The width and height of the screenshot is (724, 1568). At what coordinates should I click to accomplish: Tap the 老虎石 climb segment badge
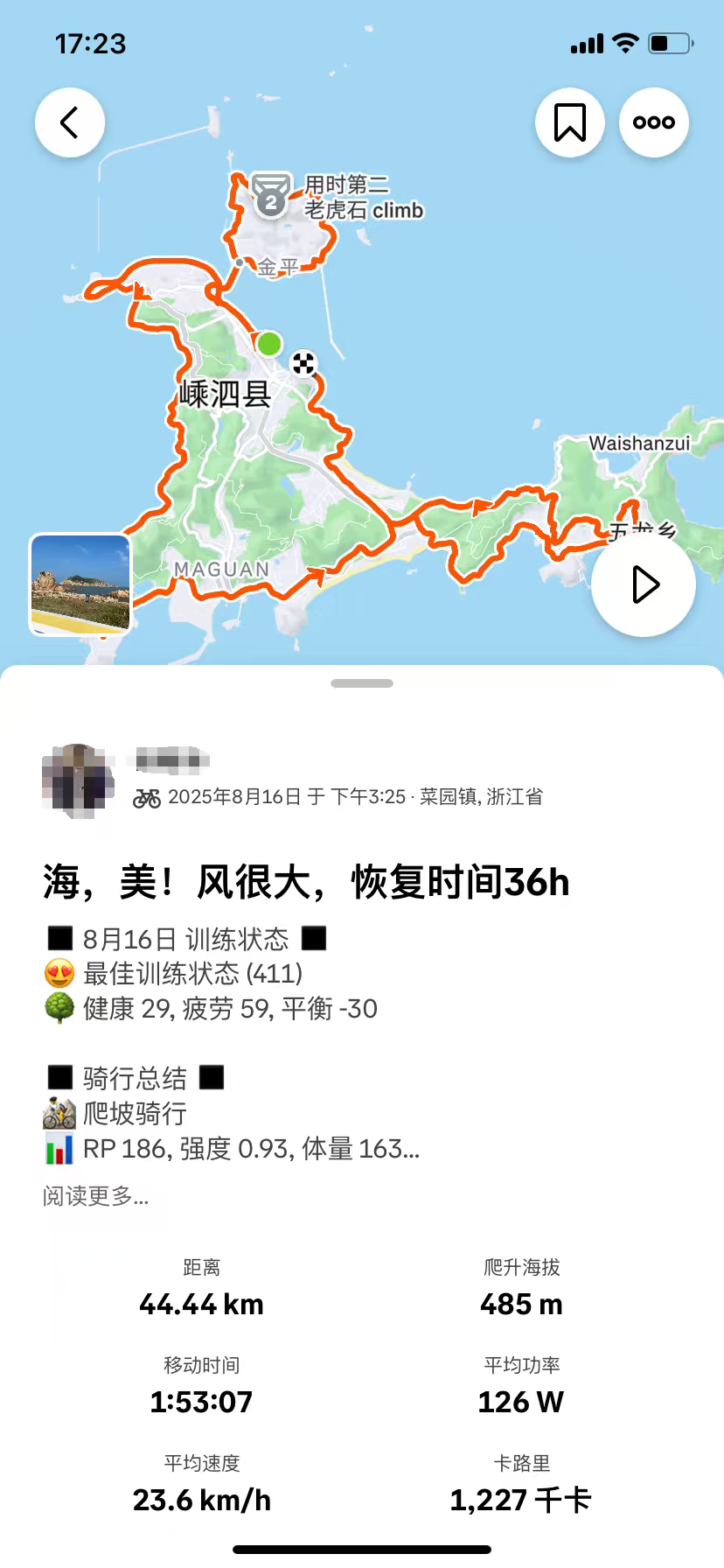tap(271, 195)
